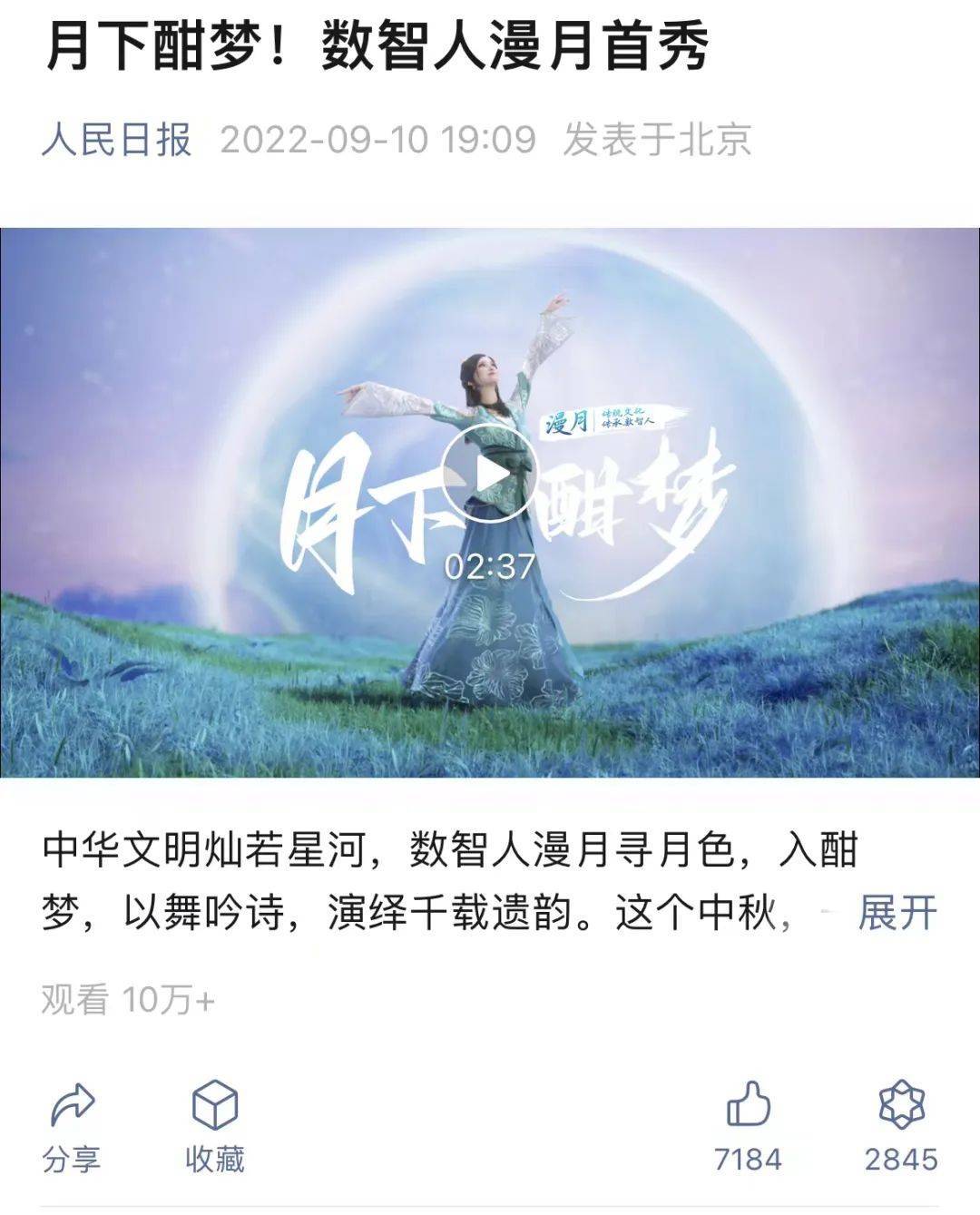Viewport: 980px width, 1215px height.
Task: Tap the 在看 snowflake icon
Action: pos(901,1102)
